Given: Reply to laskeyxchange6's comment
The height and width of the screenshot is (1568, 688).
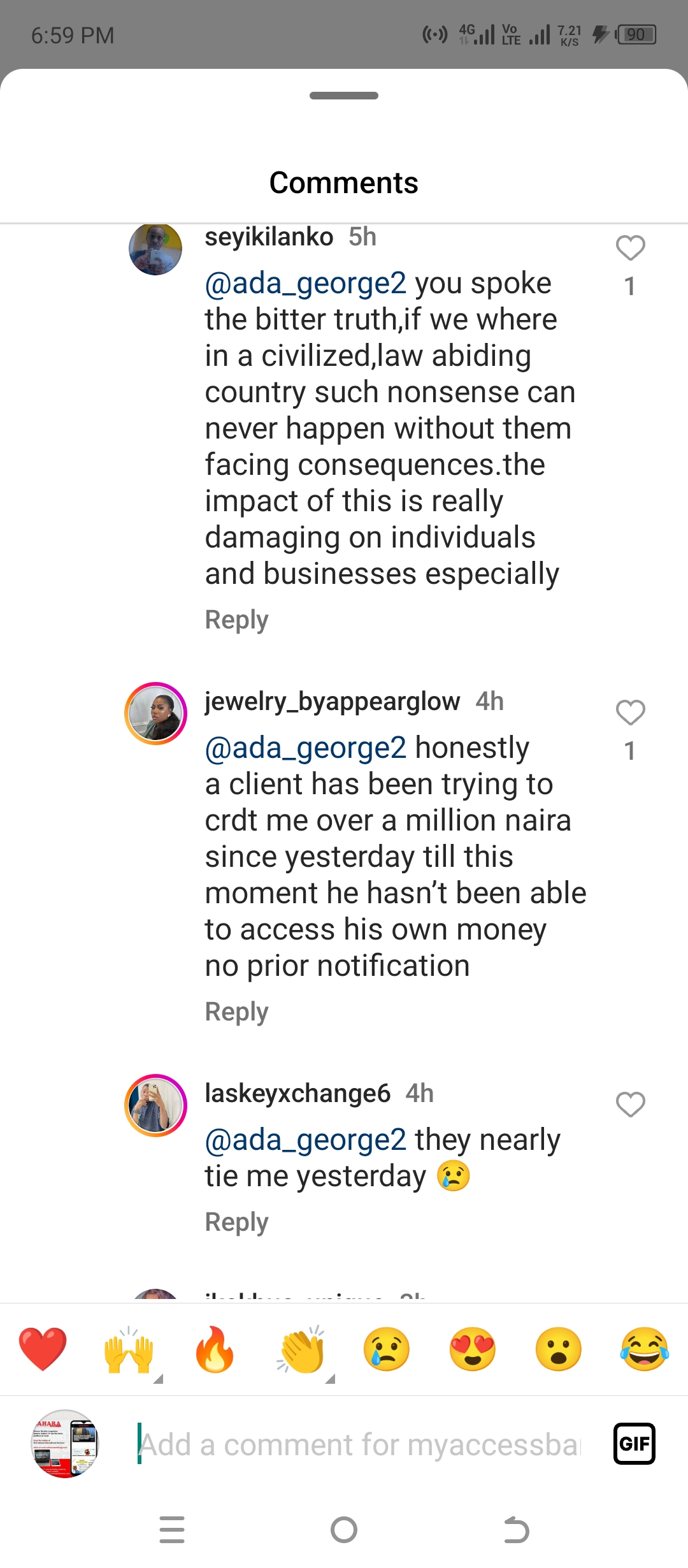Looking at the screenshot, I should [x=236, y=1222].
